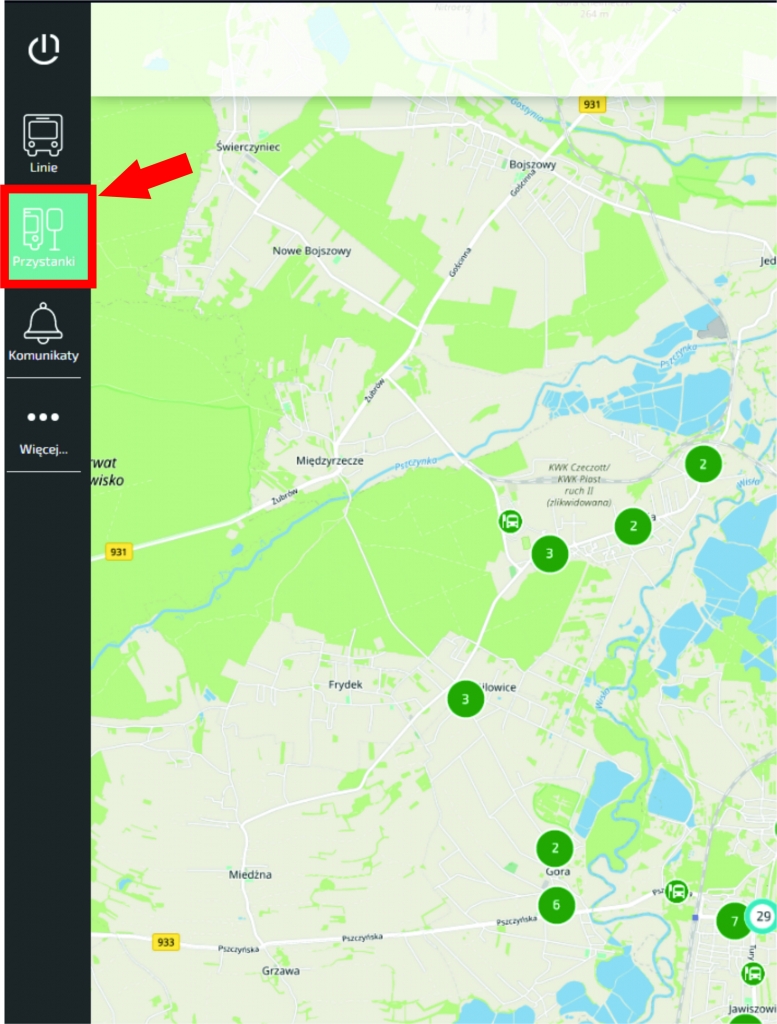The height and width of the screenshot is (1024, 777).
Task: Open the 2-stop cluster by the Góra label
Action: (x=554, y=848)
